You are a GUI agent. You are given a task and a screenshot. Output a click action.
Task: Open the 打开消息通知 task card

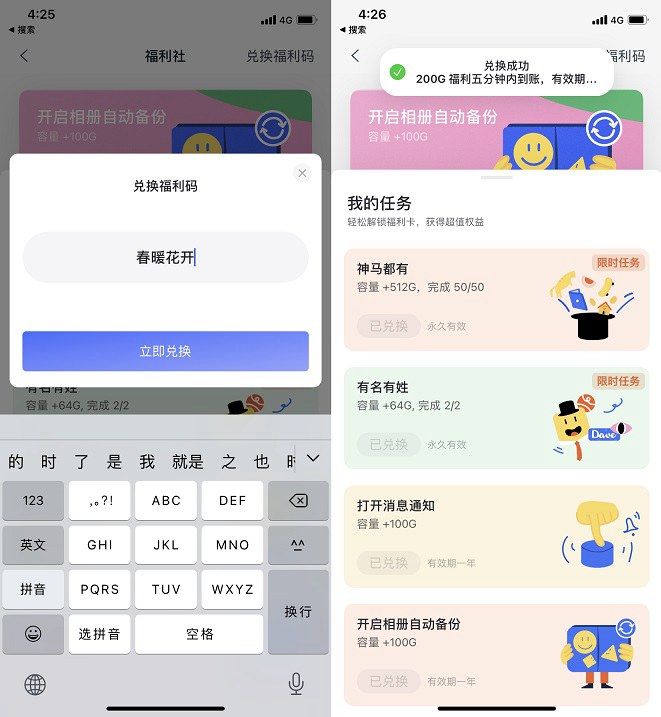tap(496, 537)
